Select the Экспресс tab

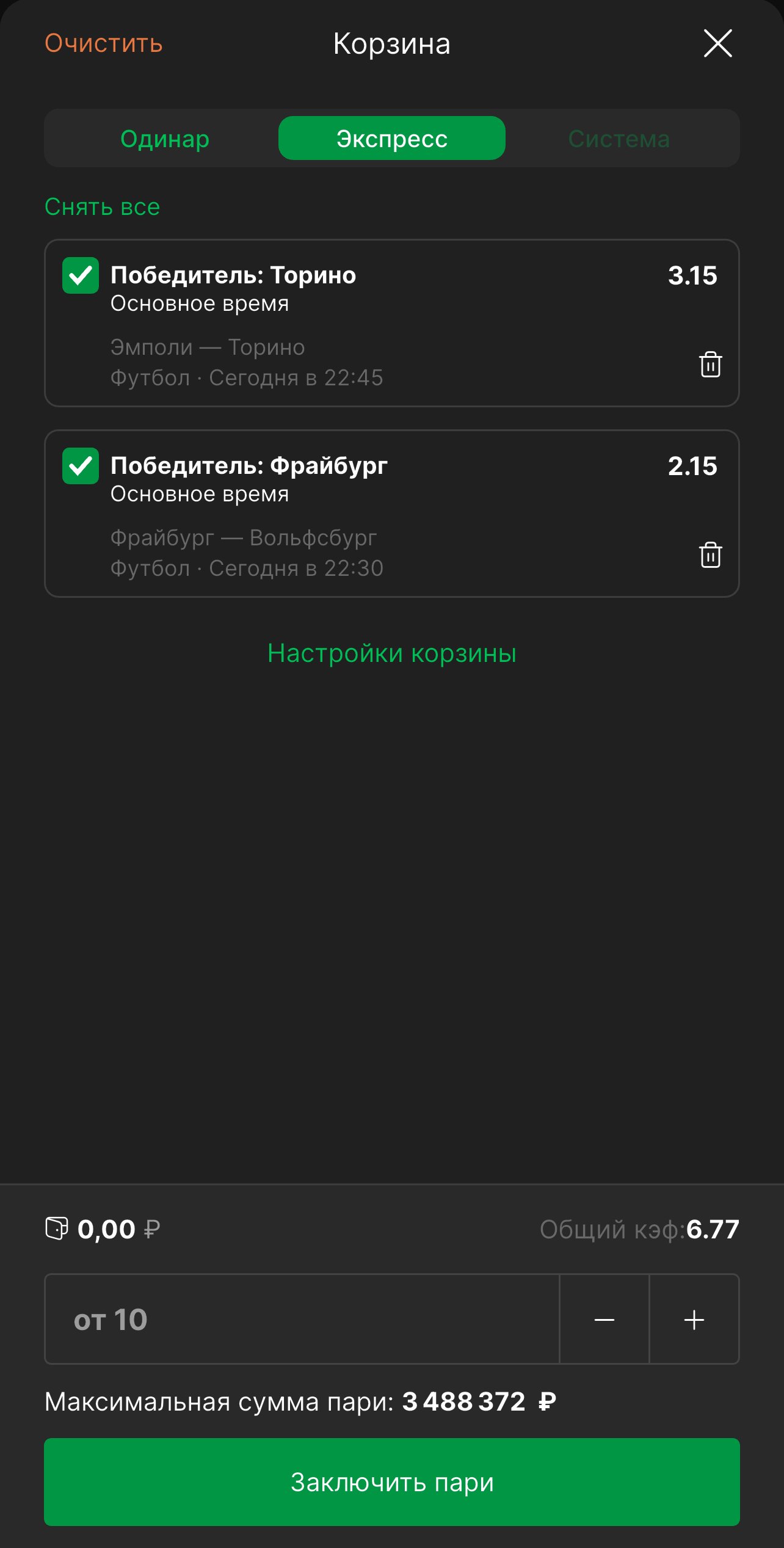pyautogui.click(x=391, y=139)
